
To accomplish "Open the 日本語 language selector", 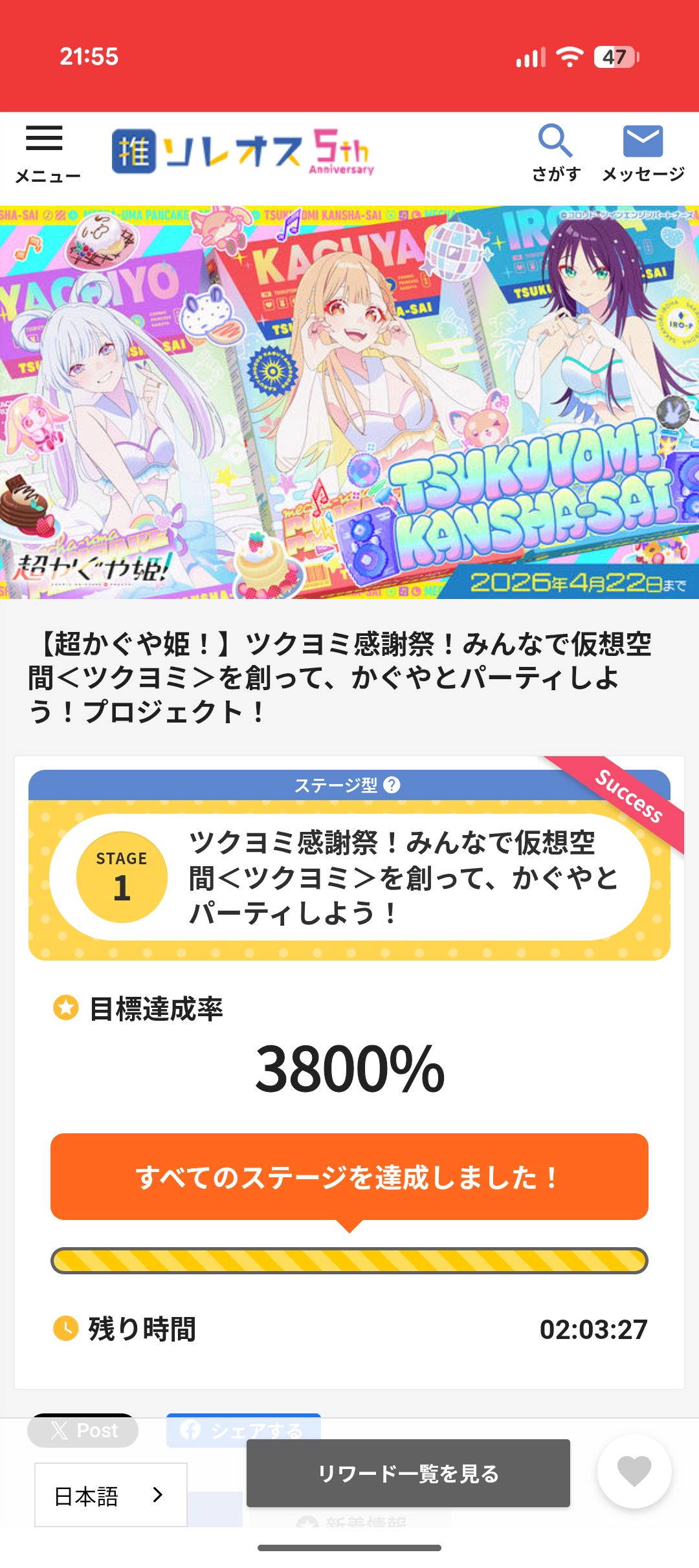I will (111, 1495).
